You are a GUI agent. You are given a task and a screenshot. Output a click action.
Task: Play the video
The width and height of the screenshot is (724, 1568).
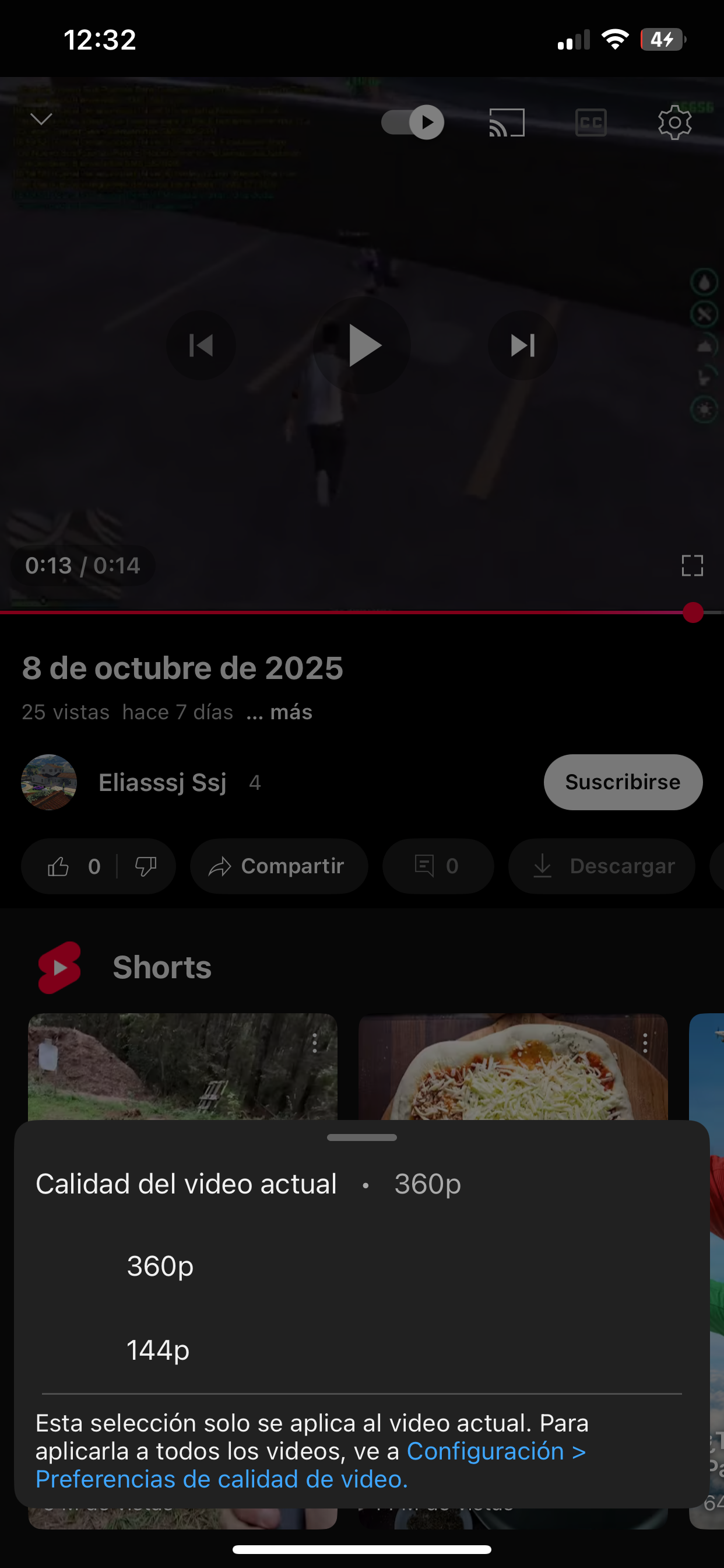click(x=362, y=346)
